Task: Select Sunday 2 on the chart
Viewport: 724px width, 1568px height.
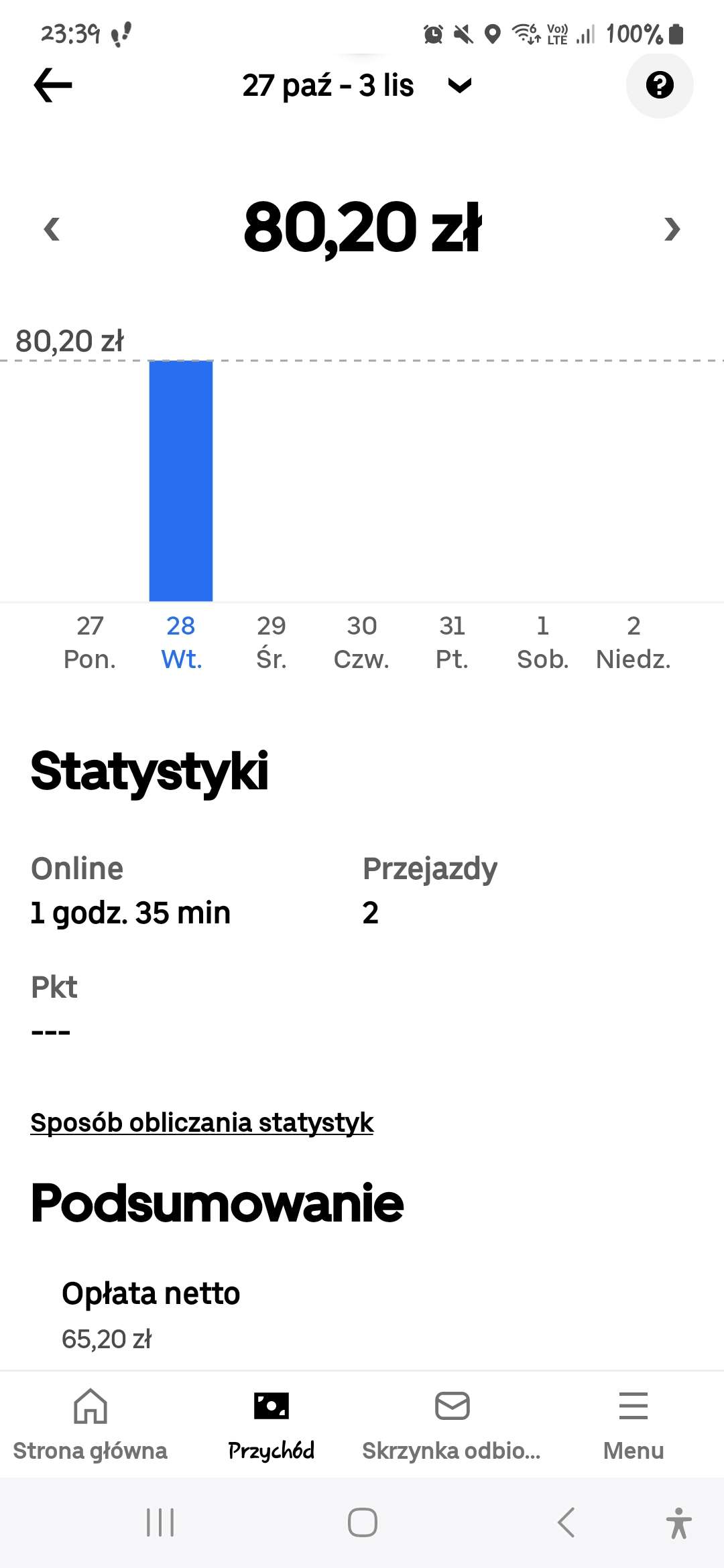Action: [633, 642]
